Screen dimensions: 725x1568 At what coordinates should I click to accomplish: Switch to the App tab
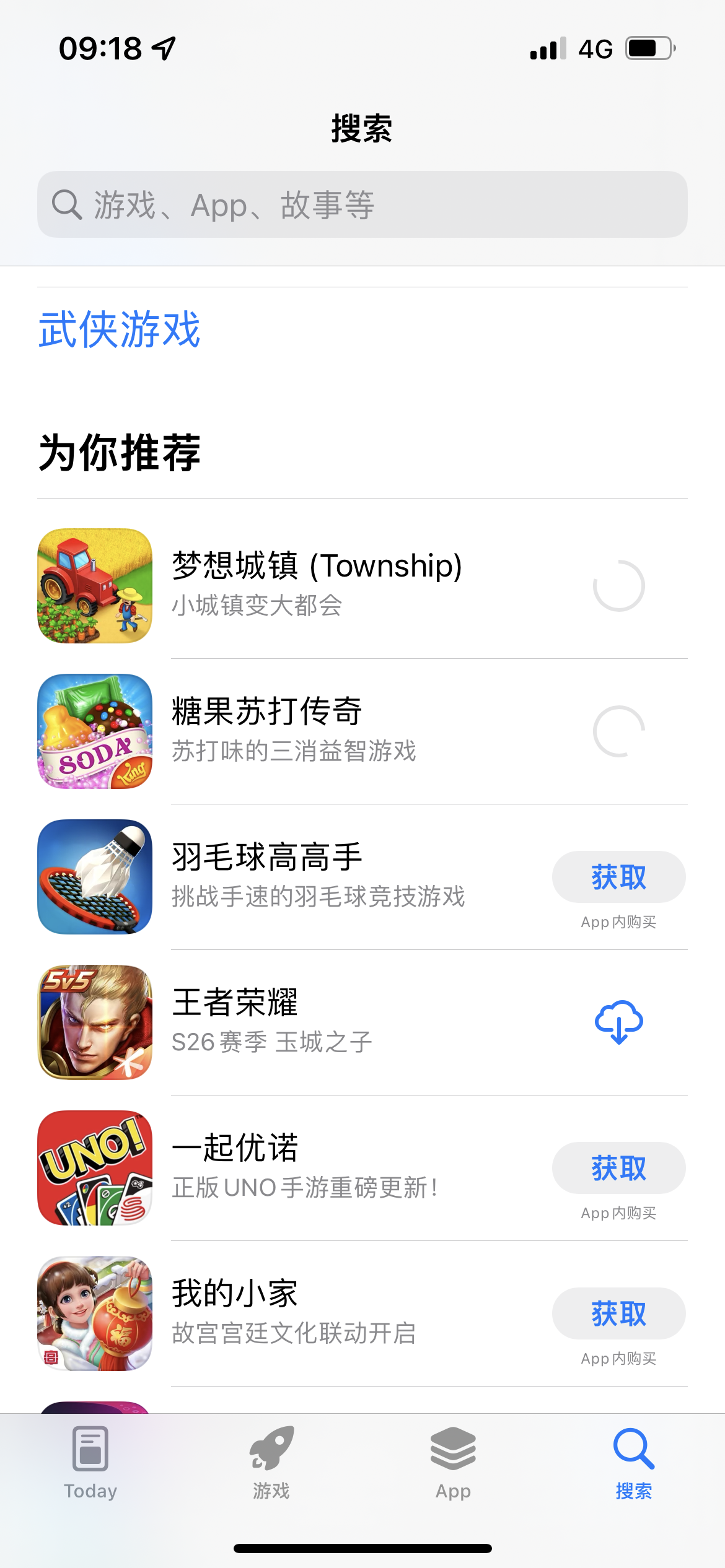click(453, 1463)
